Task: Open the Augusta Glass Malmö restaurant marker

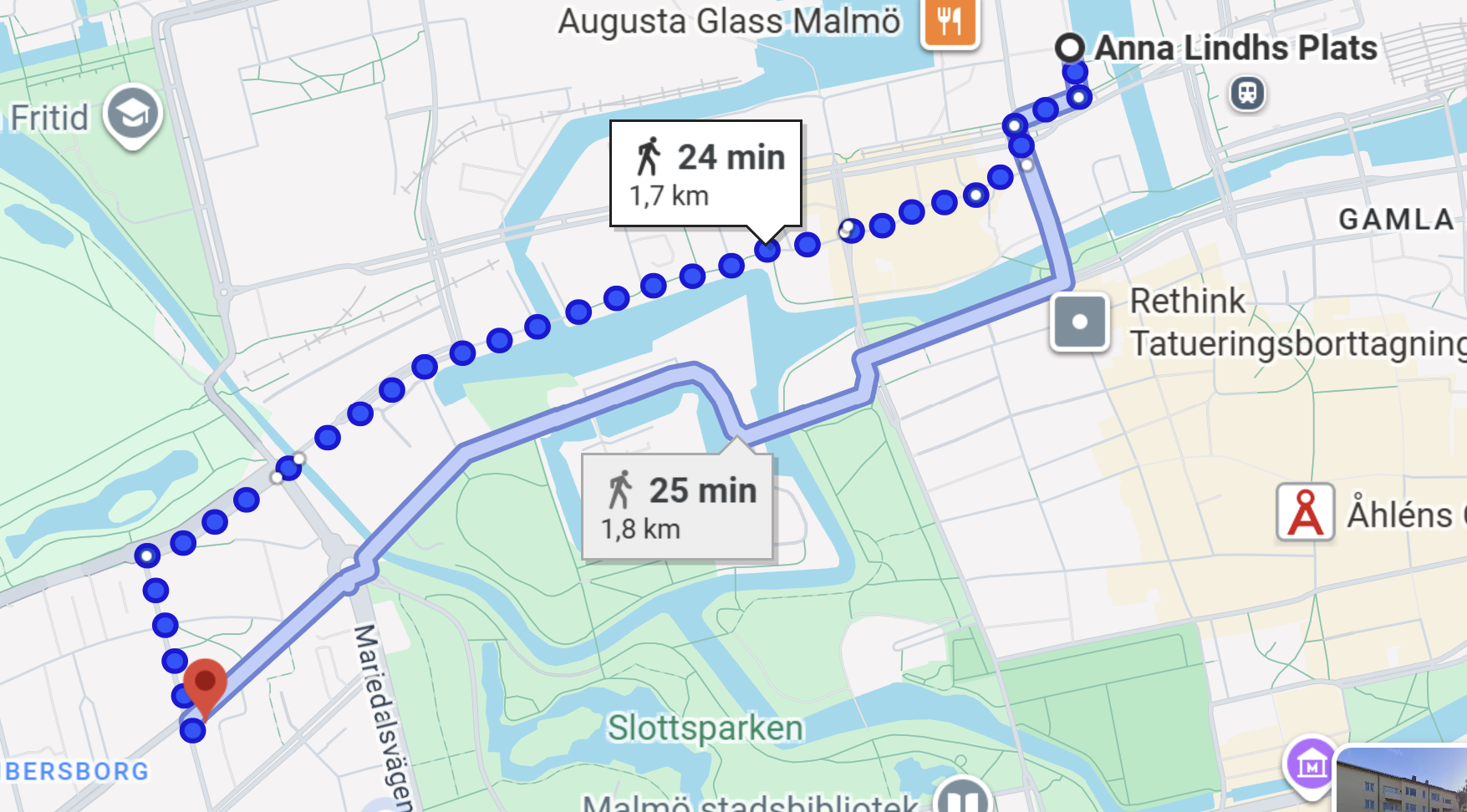Action: pyautogui.click(x=949, y=22)
